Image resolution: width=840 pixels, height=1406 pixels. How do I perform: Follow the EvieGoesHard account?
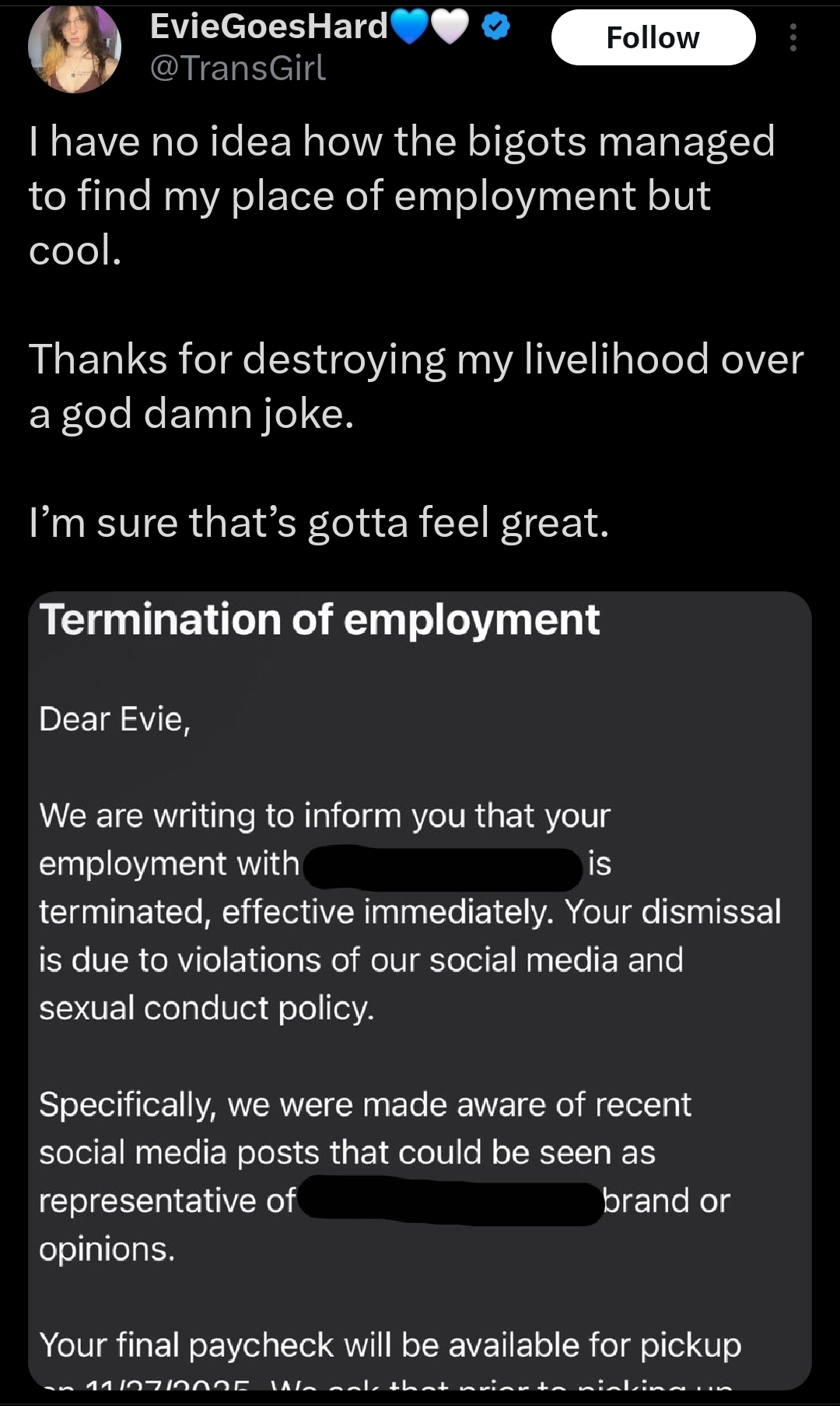point(653,37)
